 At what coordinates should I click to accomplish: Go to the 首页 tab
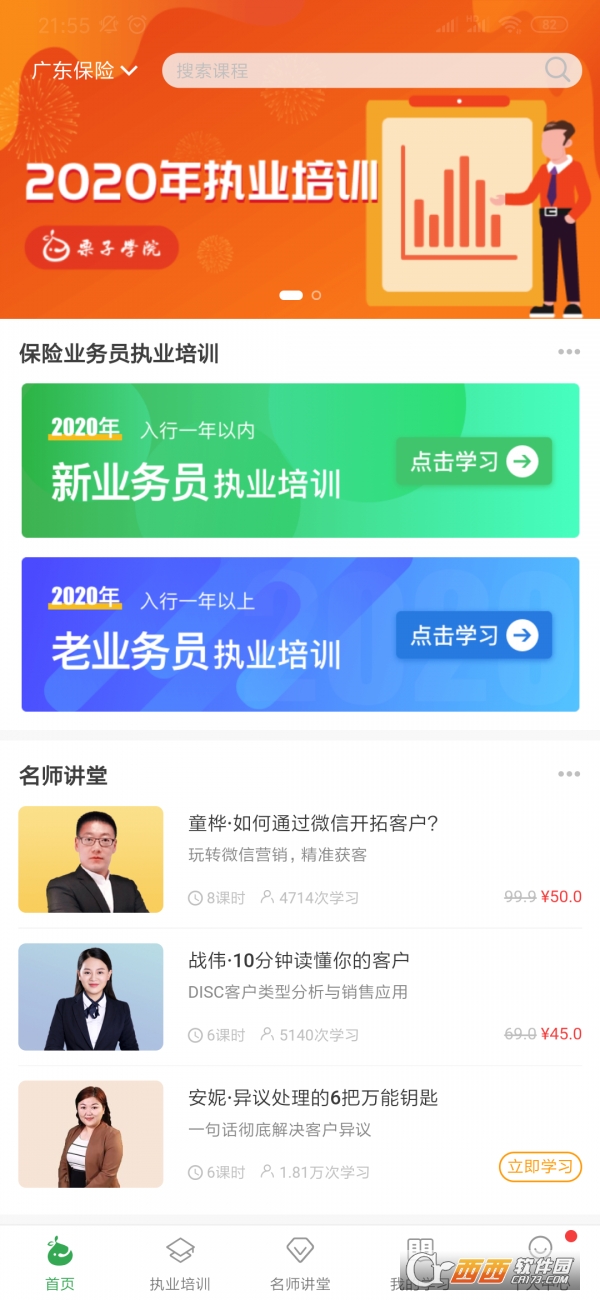(60, 1262)
